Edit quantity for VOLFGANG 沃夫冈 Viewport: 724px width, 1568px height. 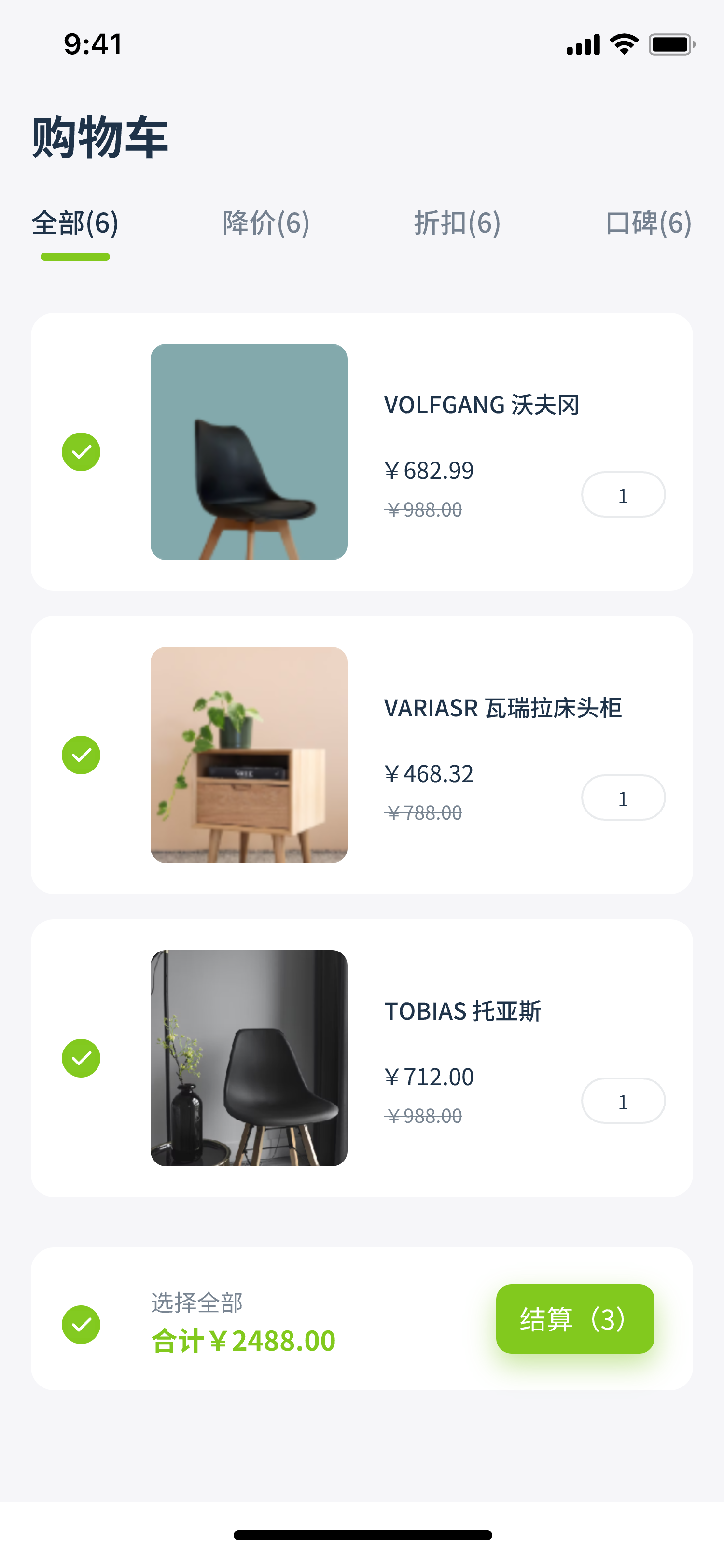pyautogui.click(x=623, y=494)
